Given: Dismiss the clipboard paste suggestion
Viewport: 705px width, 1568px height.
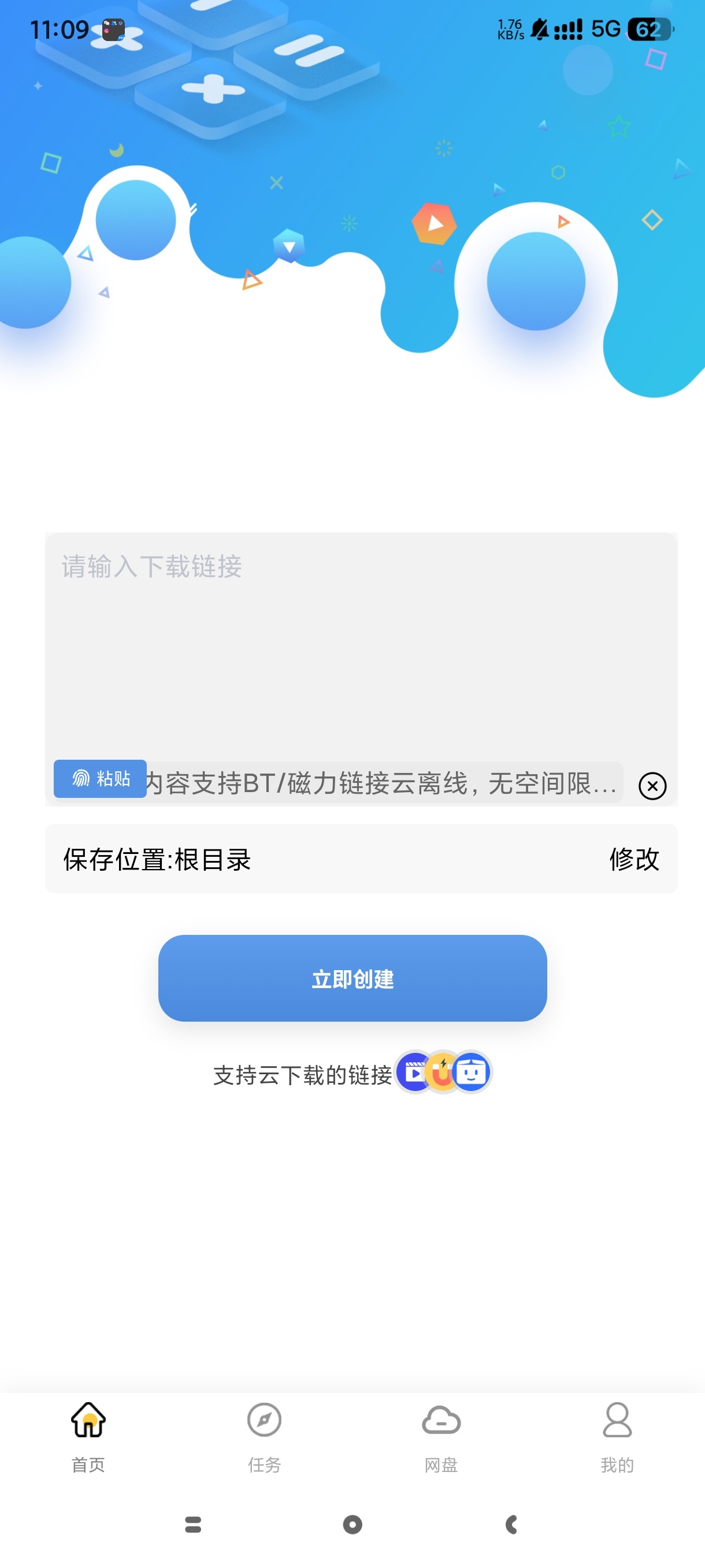Looking at the screenshot, I should [x=652, y=786].
